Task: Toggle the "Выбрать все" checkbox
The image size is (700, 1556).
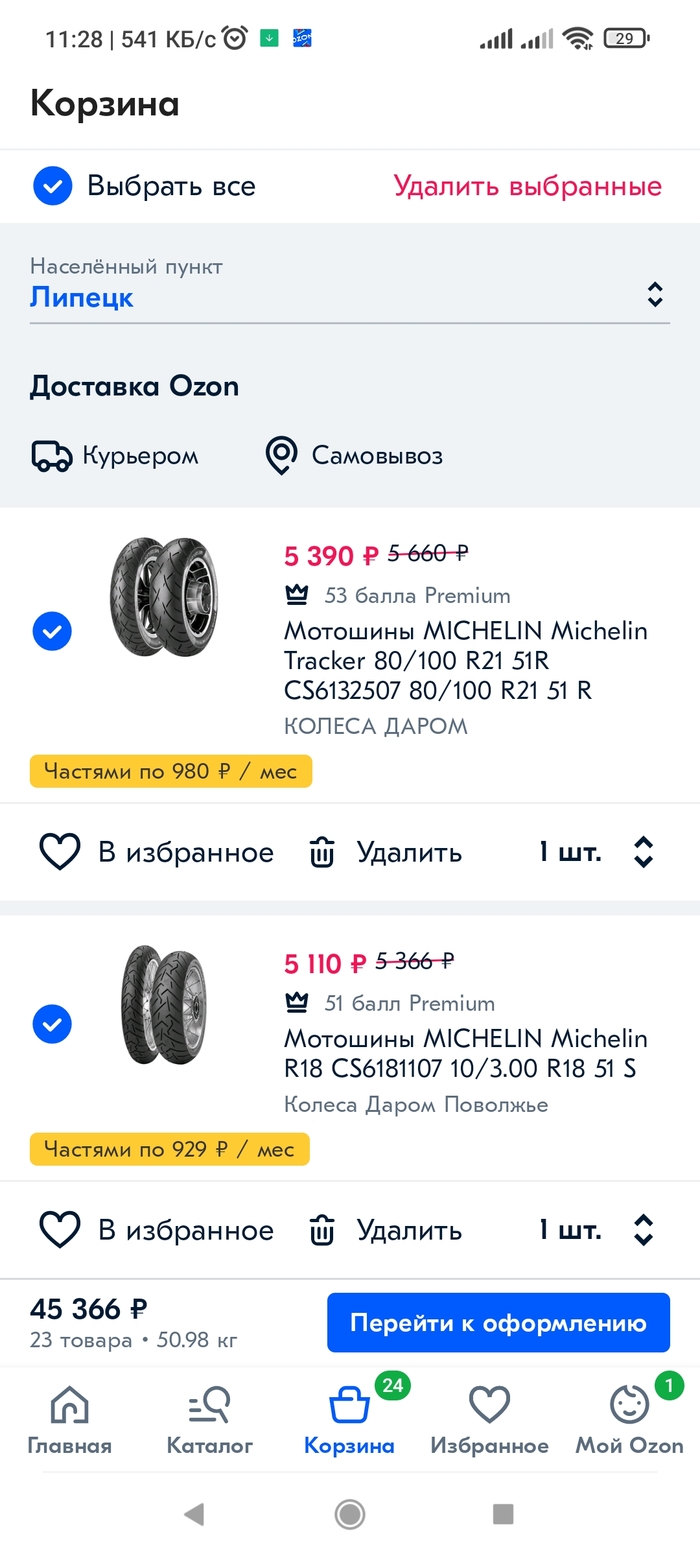Action: [52, 186]
